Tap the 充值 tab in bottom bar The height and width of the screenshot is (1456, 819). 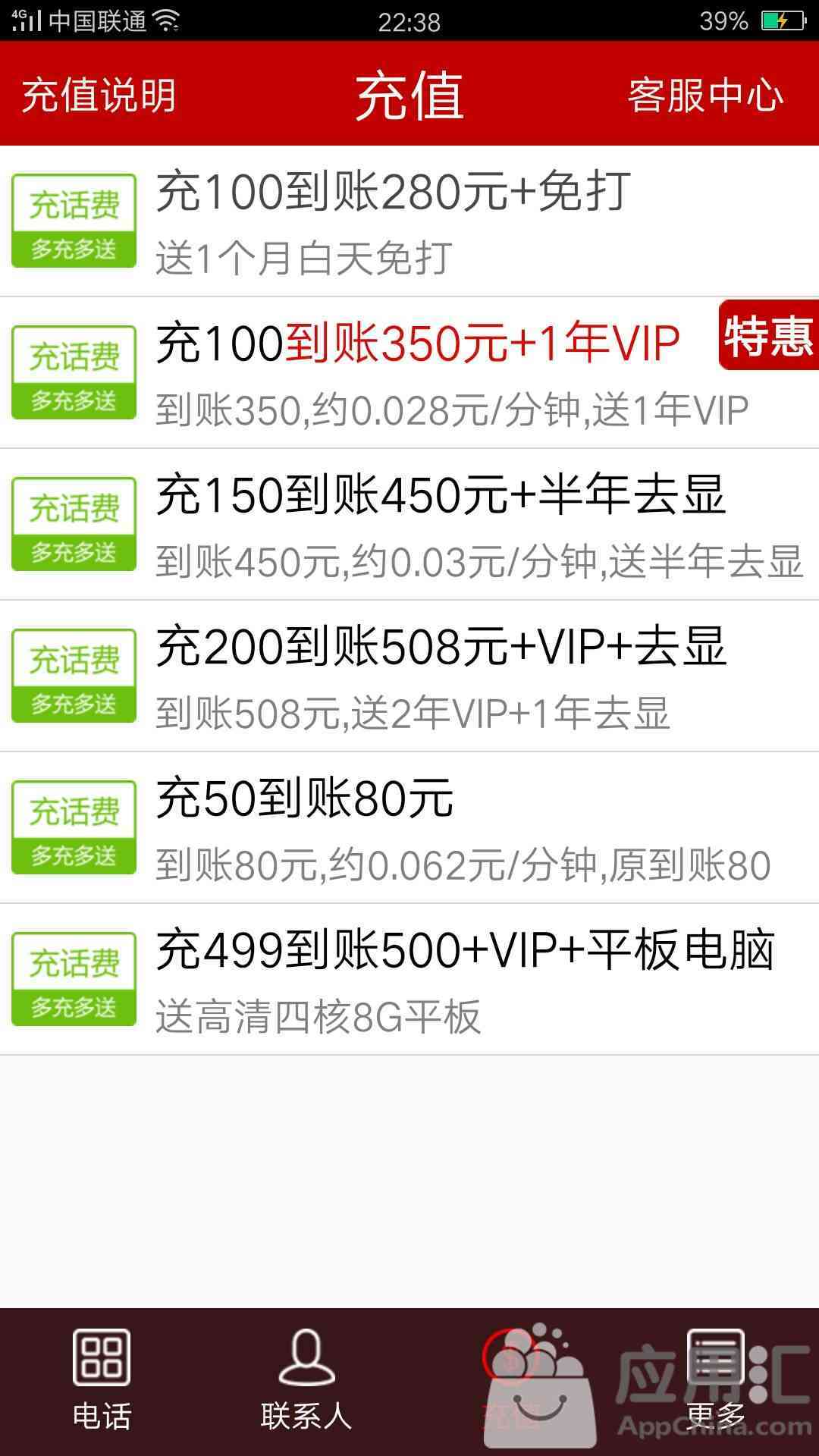(x=512, y=1382)
